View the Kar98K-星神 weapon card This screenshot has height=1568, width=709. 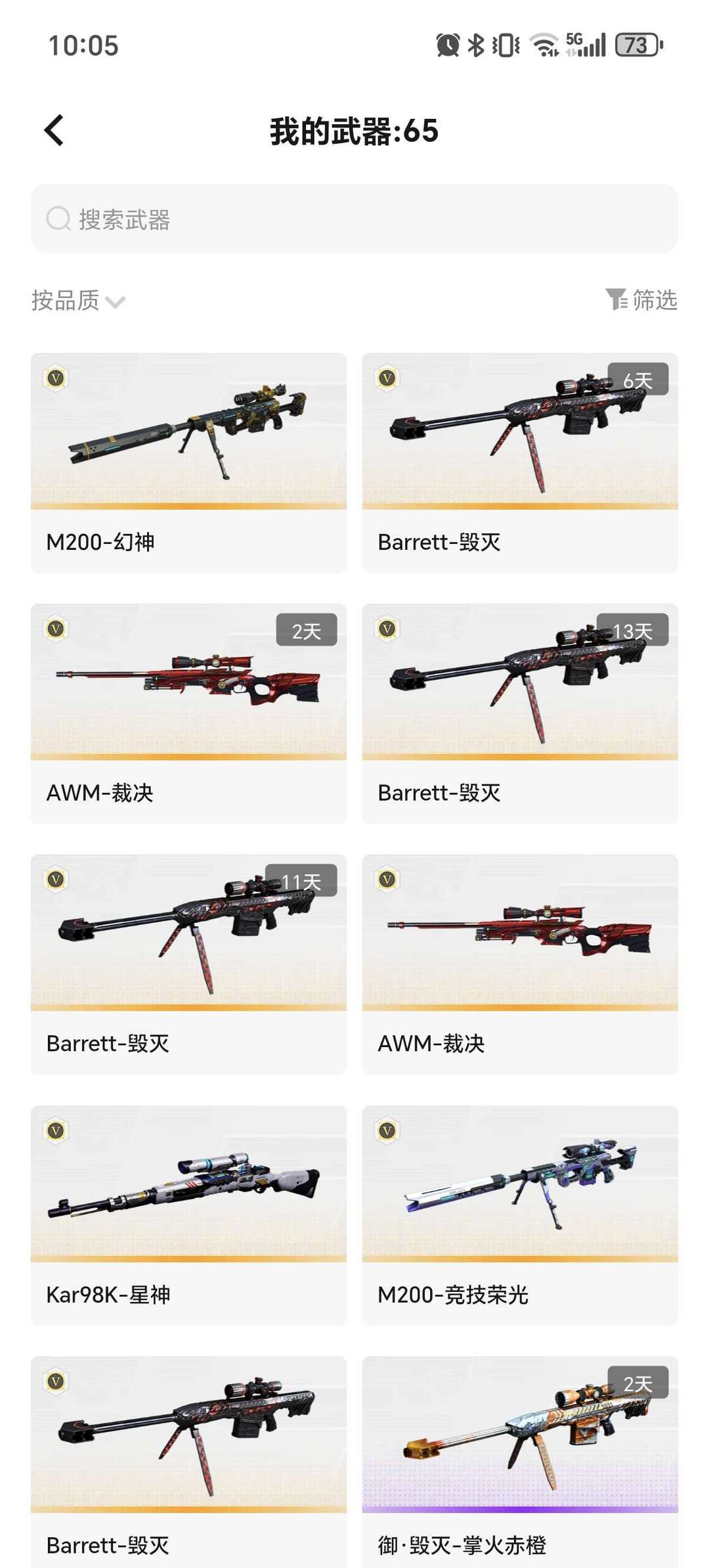click(188, 1215)
